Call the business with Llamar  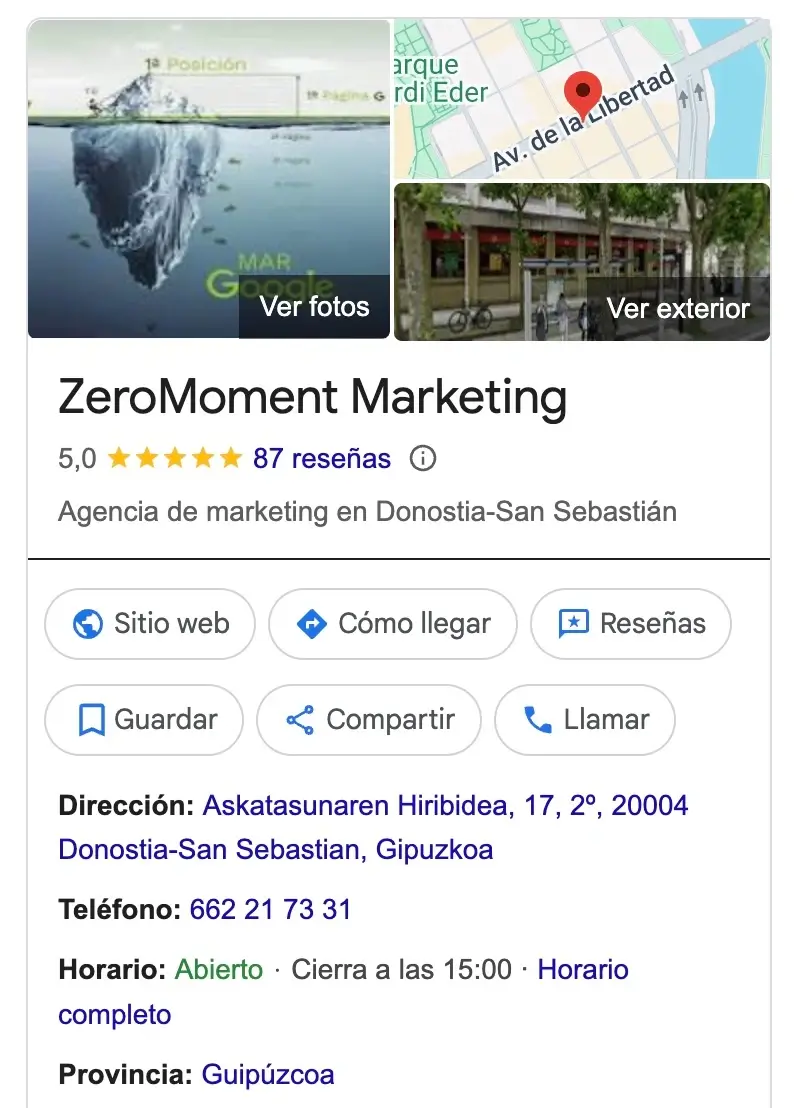pyautogui.click(x=585, y=720)
